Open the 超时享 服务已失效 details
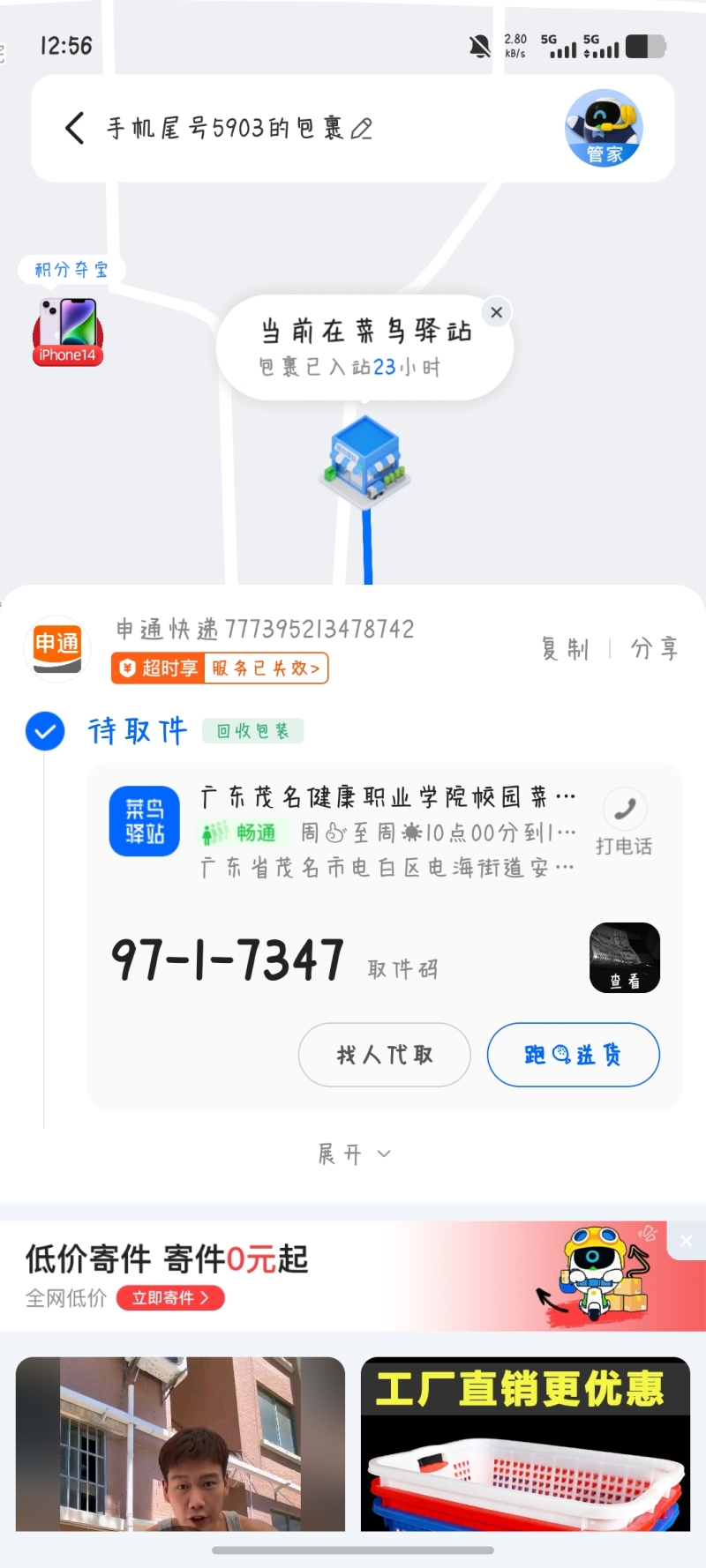The width and height of the screenshot is (706, 1568). pyautogui.click(x=220, y=668)
